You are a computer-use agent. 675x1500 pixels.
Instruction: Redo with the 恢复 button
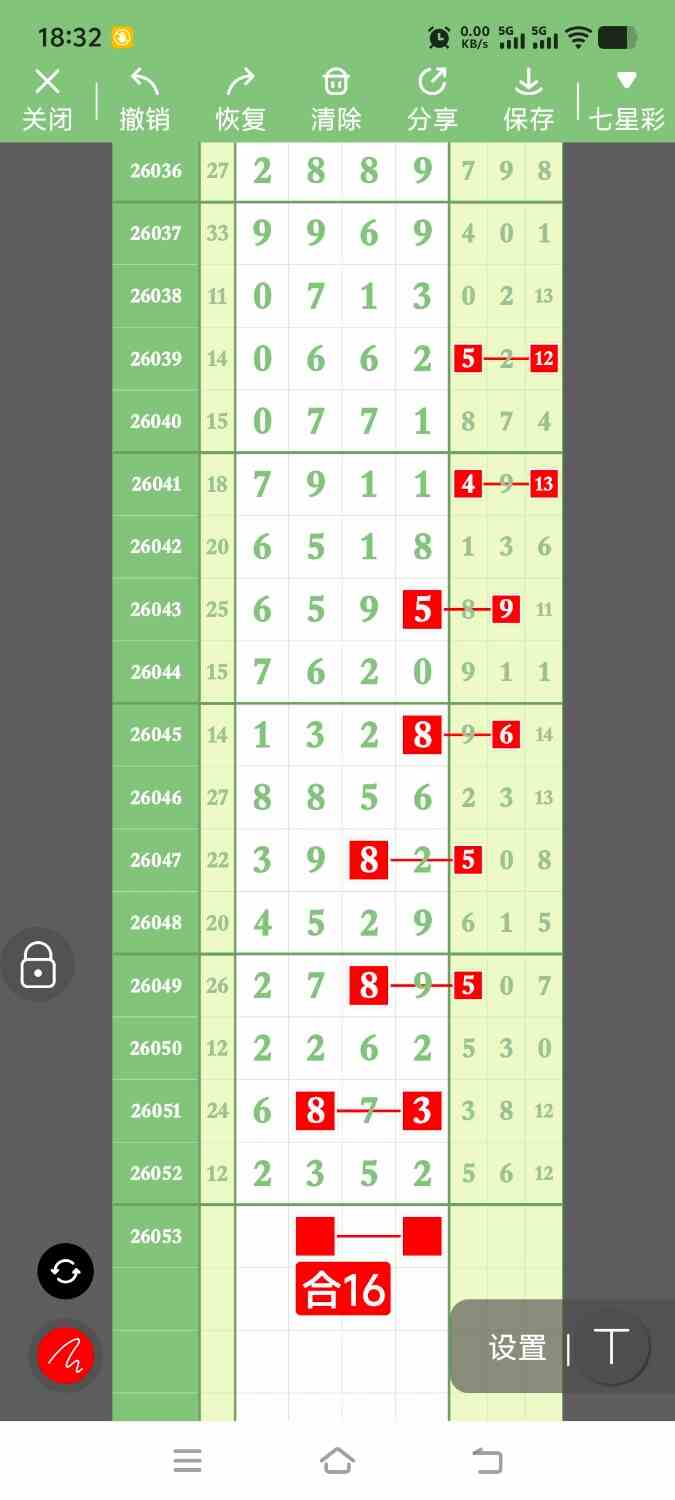pos(240,100)
